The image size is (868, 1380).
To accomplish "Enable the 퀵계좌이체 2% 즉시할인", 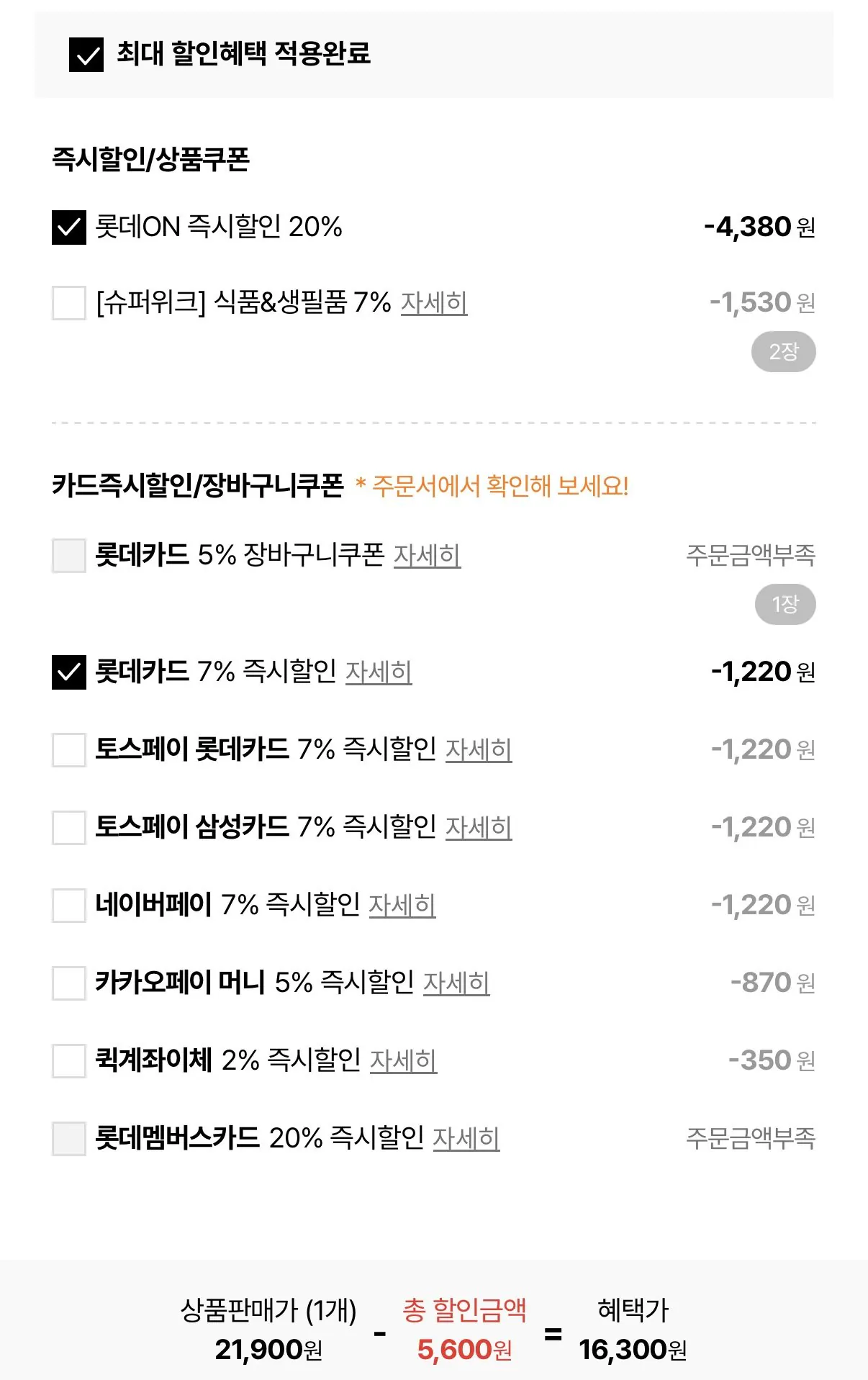I will 68,1060.
